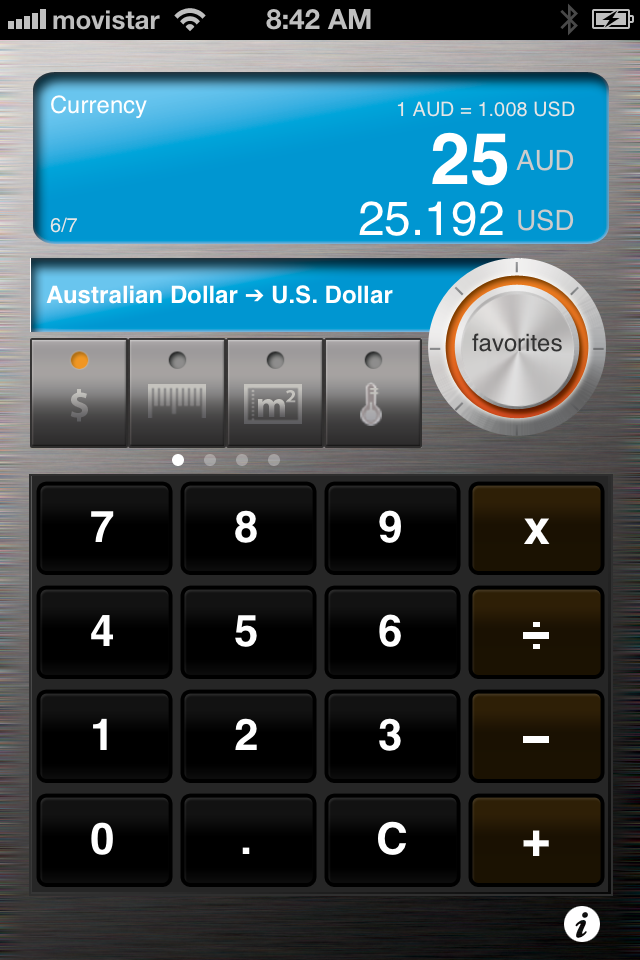Image resolution: width=640 pixels, height=960 pixels.
Task: Open the favorites dial
Action: [x=516, y=344]
